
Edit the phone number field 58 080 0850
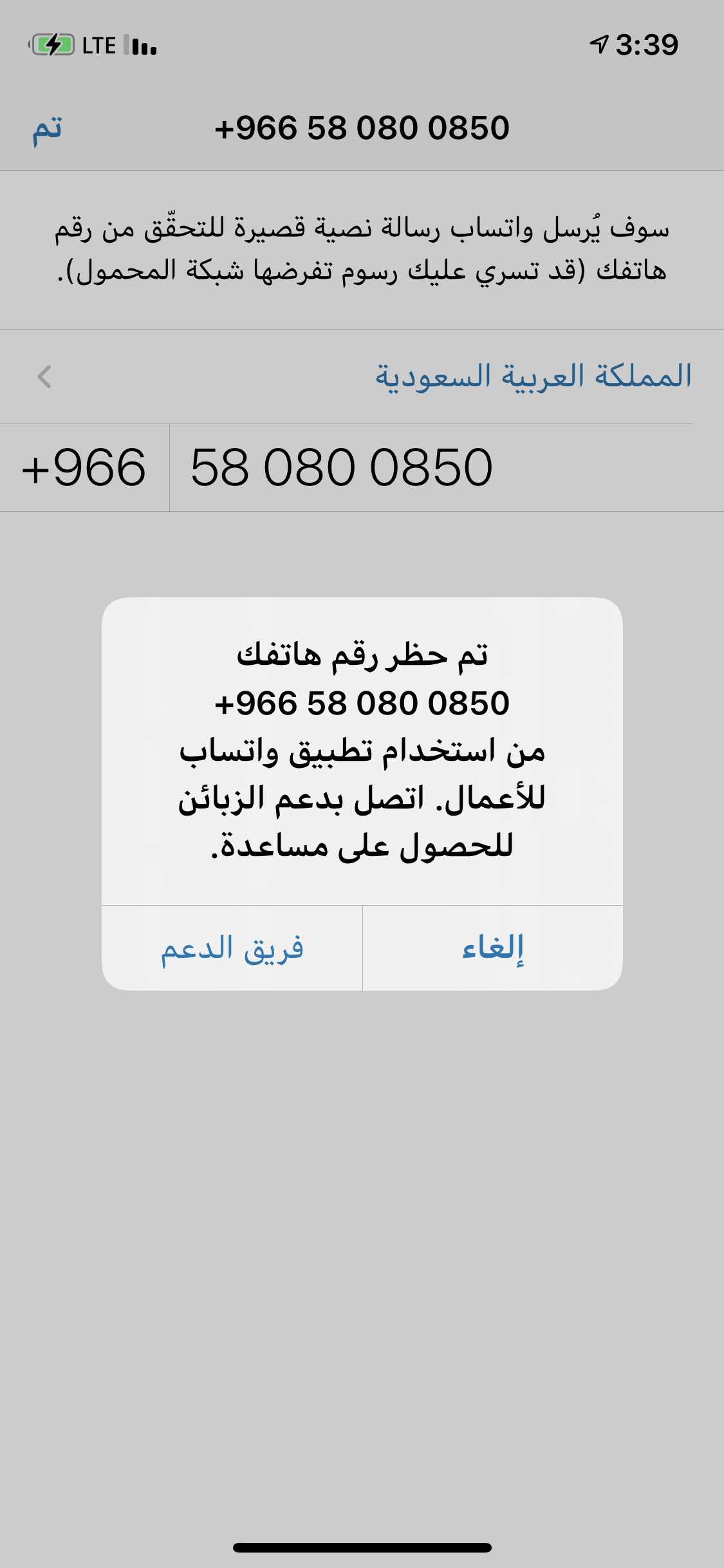tap(447, 468)
